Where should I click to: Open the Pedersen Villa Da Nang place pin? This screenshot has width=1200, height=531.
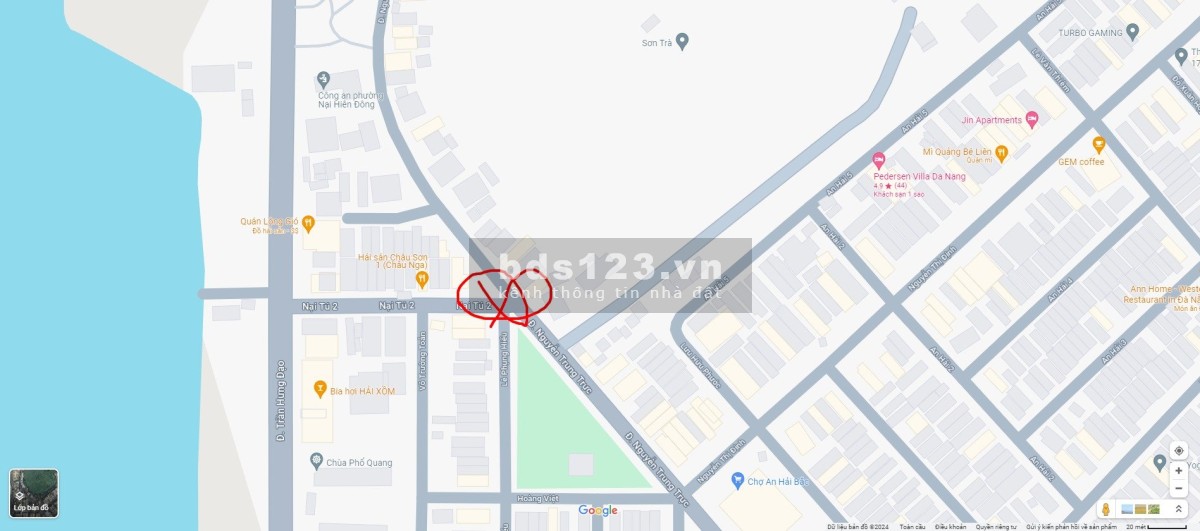point(879,160)
